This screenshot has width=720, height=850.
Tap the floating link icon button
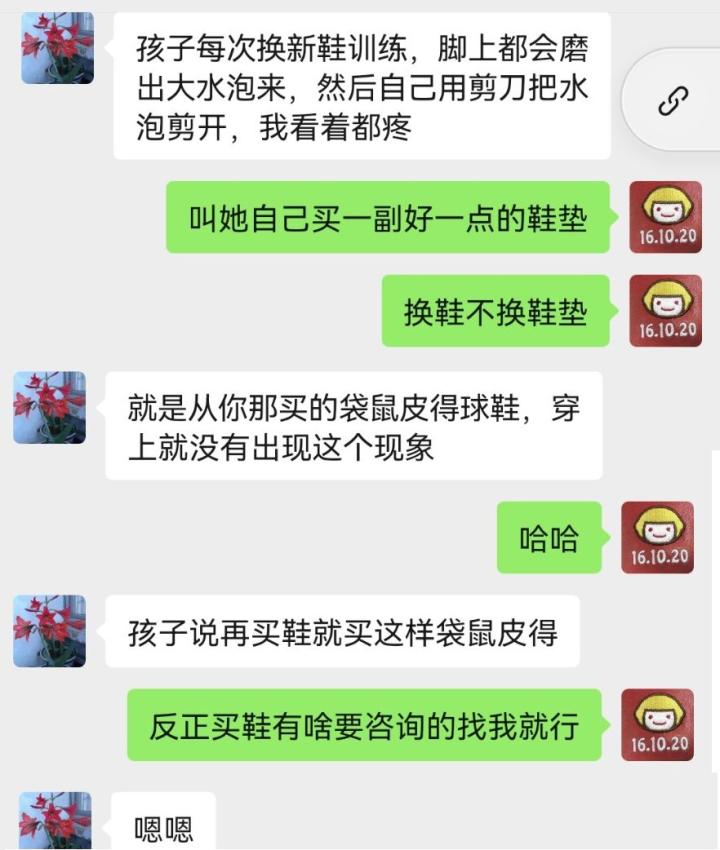(x=673, y=101)
